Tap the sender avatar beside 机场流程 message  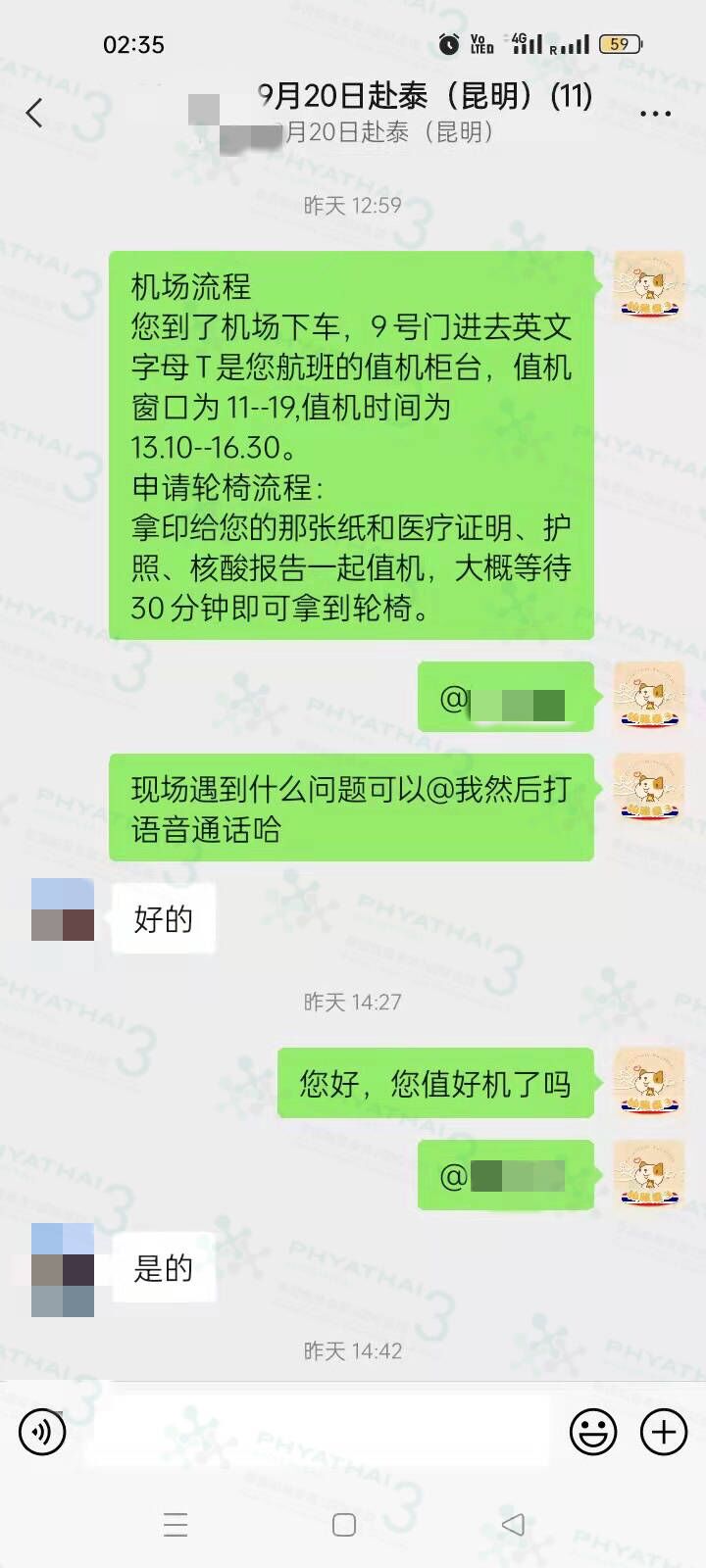(x=648, y=286)
